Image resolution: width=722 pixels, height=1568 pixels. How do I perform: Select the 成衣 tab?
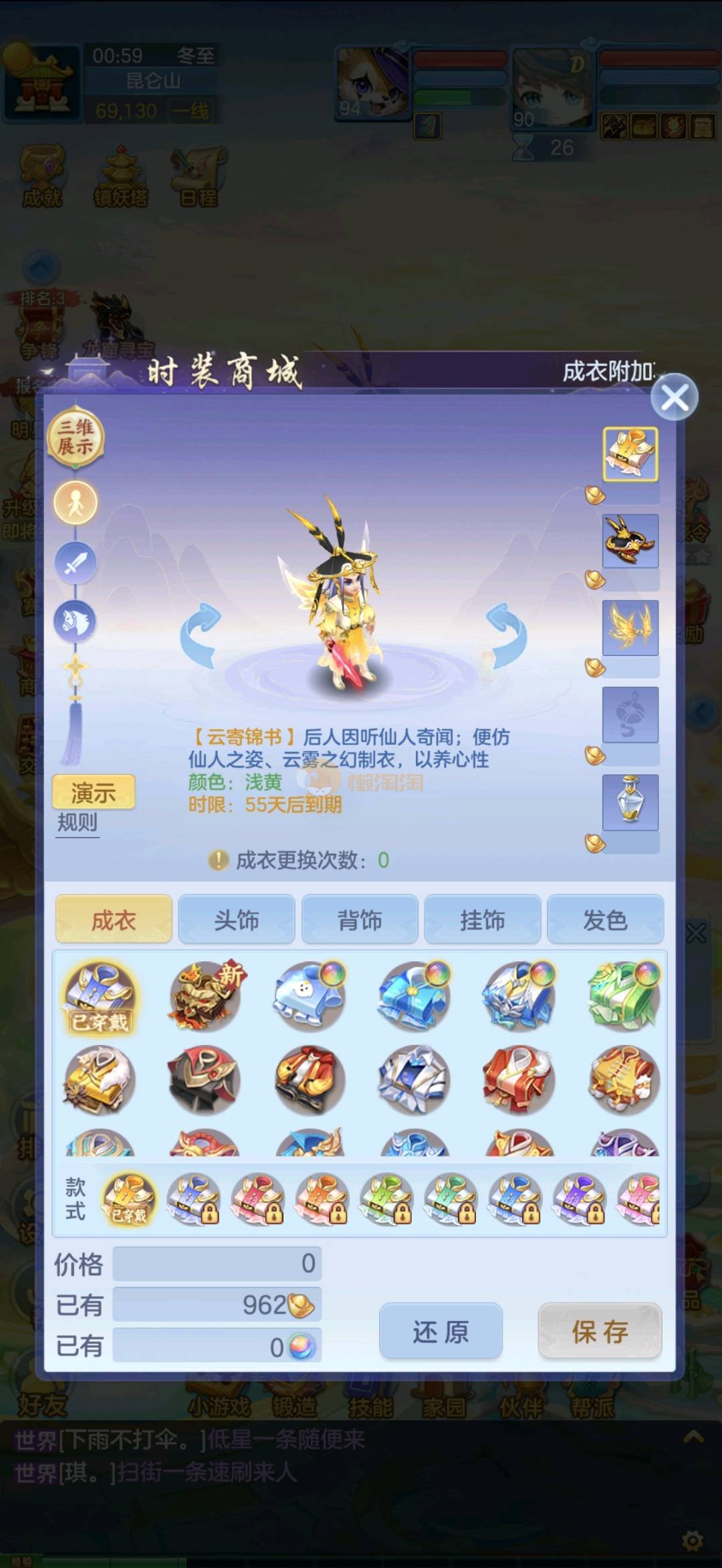tap(114, 920)
